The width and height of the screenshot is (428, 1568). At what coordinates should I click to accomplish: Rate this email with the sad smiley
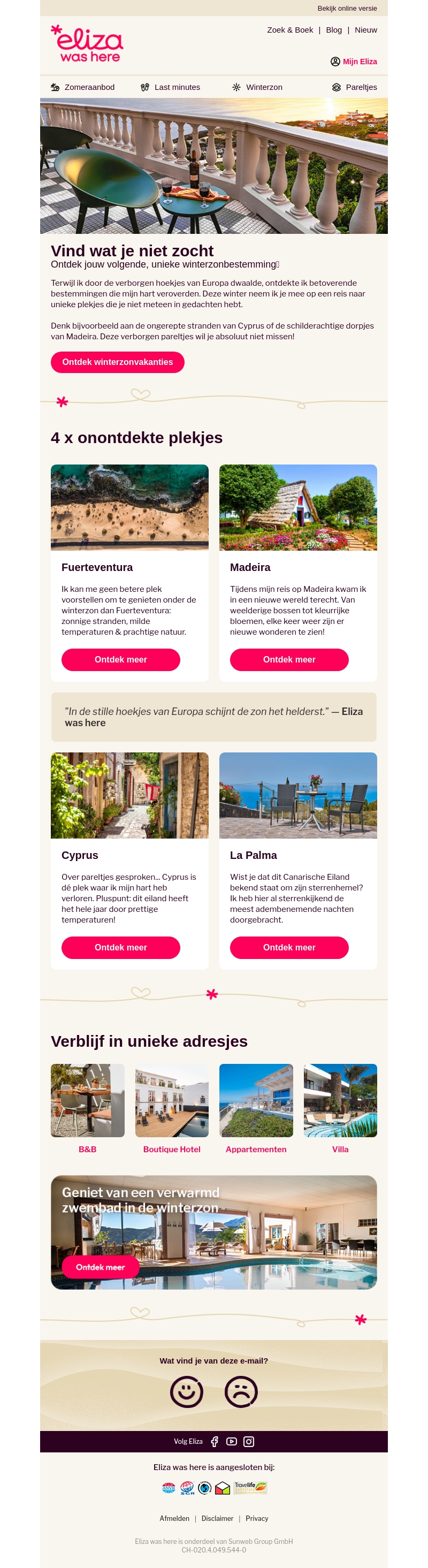click(241, 1391)
